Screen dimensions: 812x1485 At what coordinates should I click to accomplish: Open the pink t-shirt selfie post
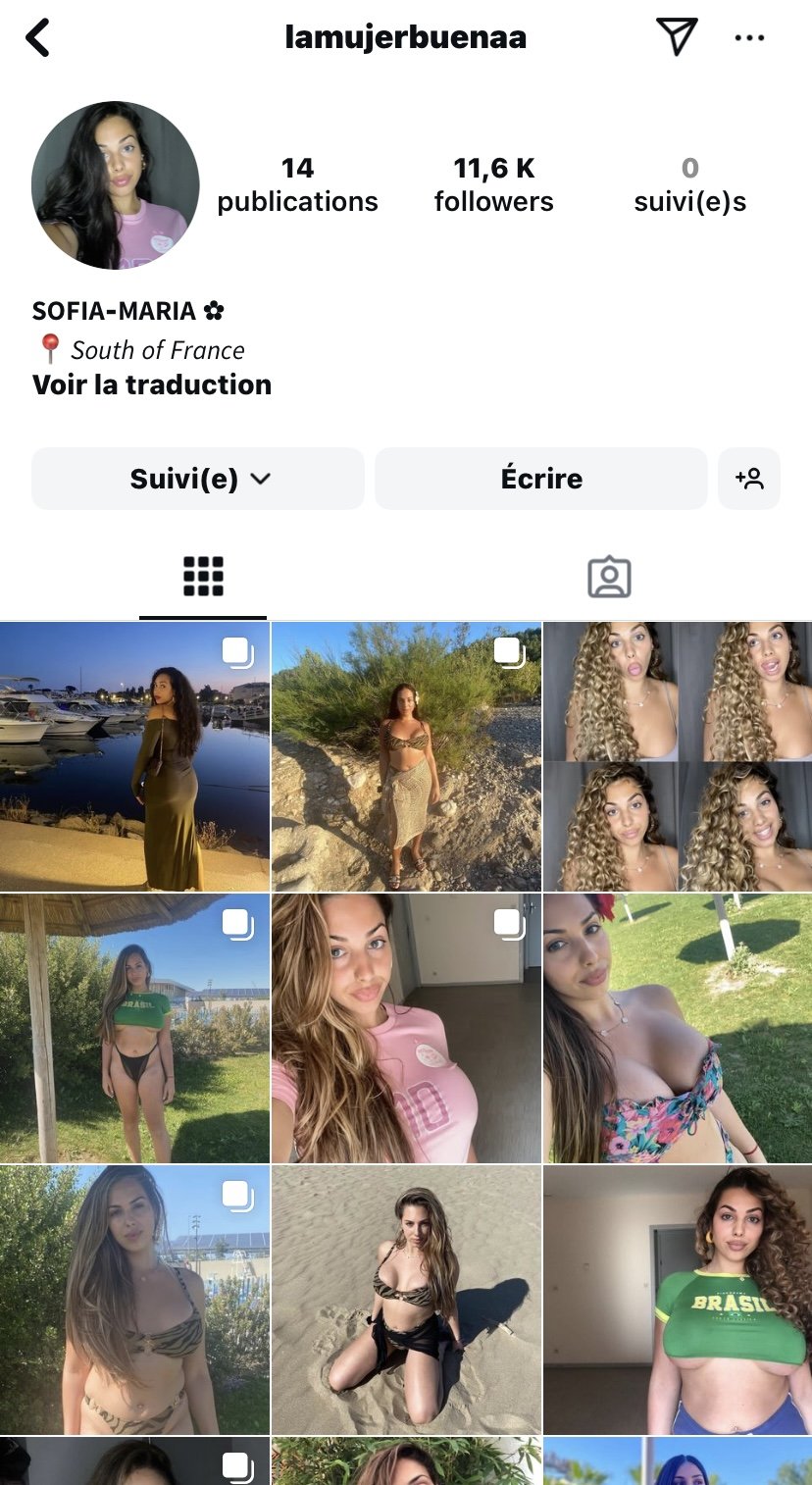(x=406, y=1028)
